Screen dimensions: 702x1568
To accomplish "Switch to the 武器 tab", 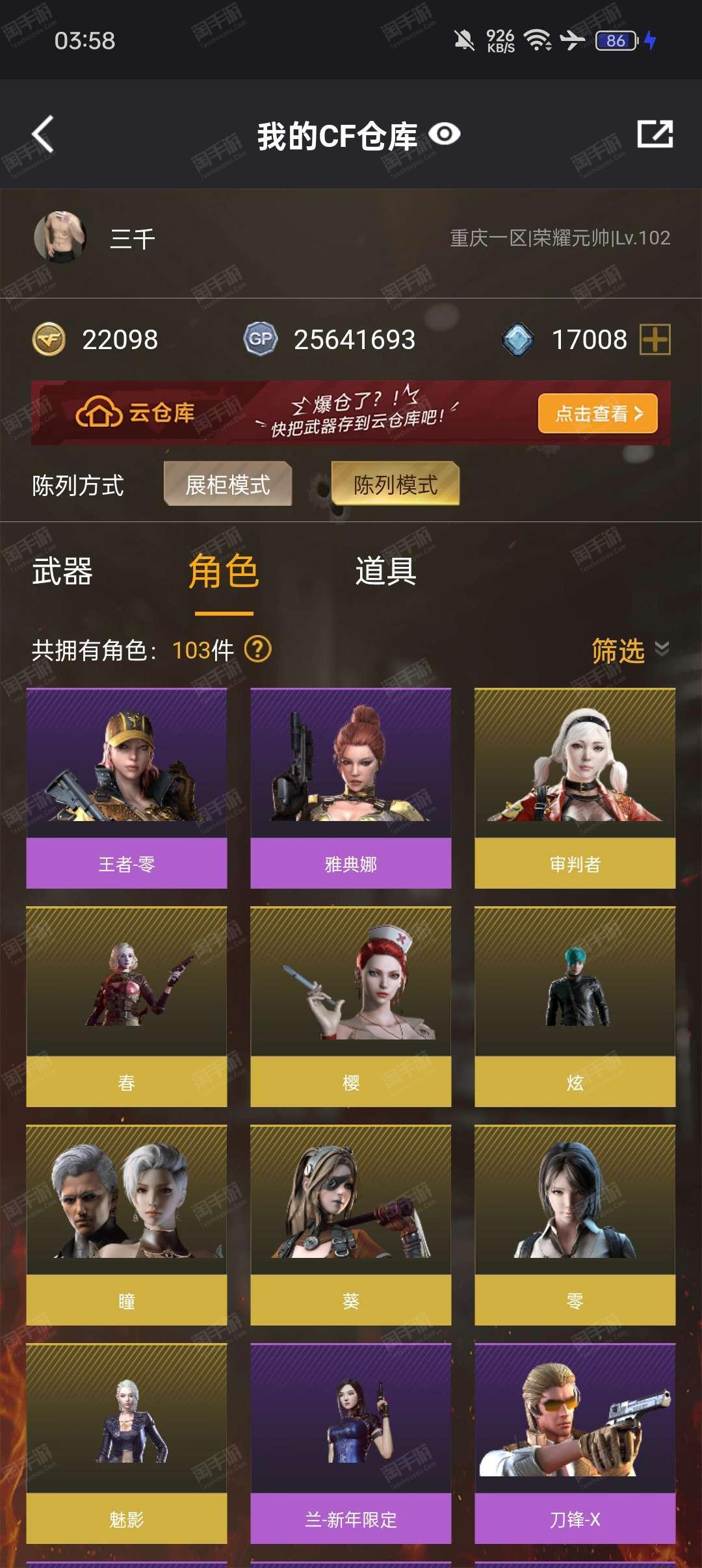I will pyautogui.click(x=62, y=571).
